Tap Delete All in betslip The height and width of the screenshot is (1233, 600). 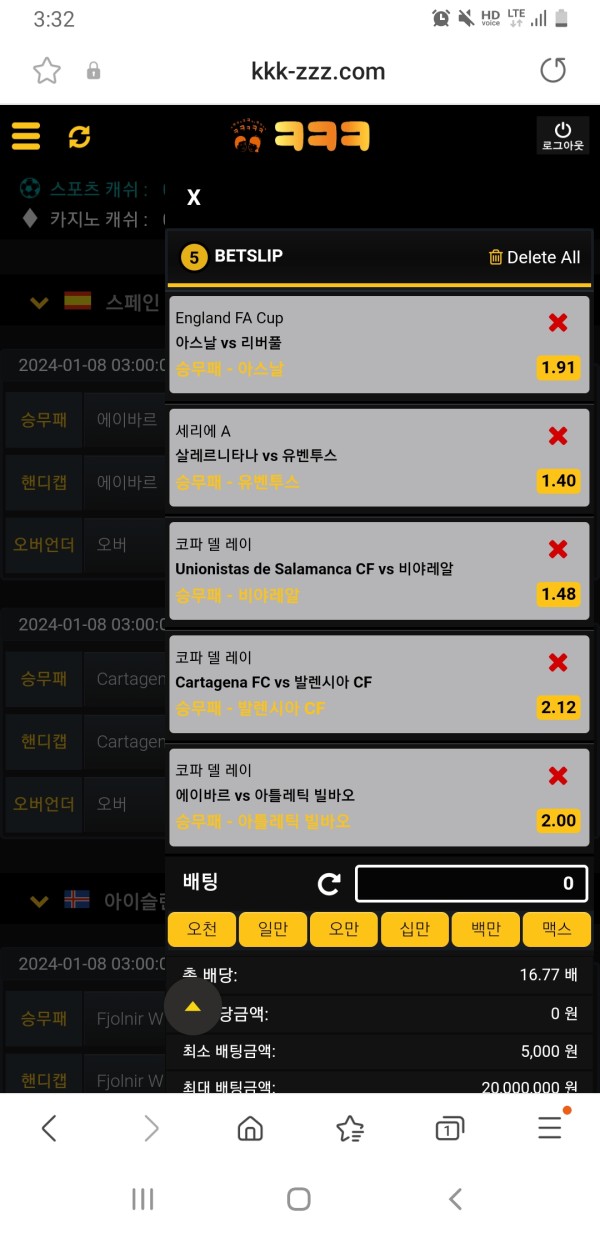[x=534, y=257]
